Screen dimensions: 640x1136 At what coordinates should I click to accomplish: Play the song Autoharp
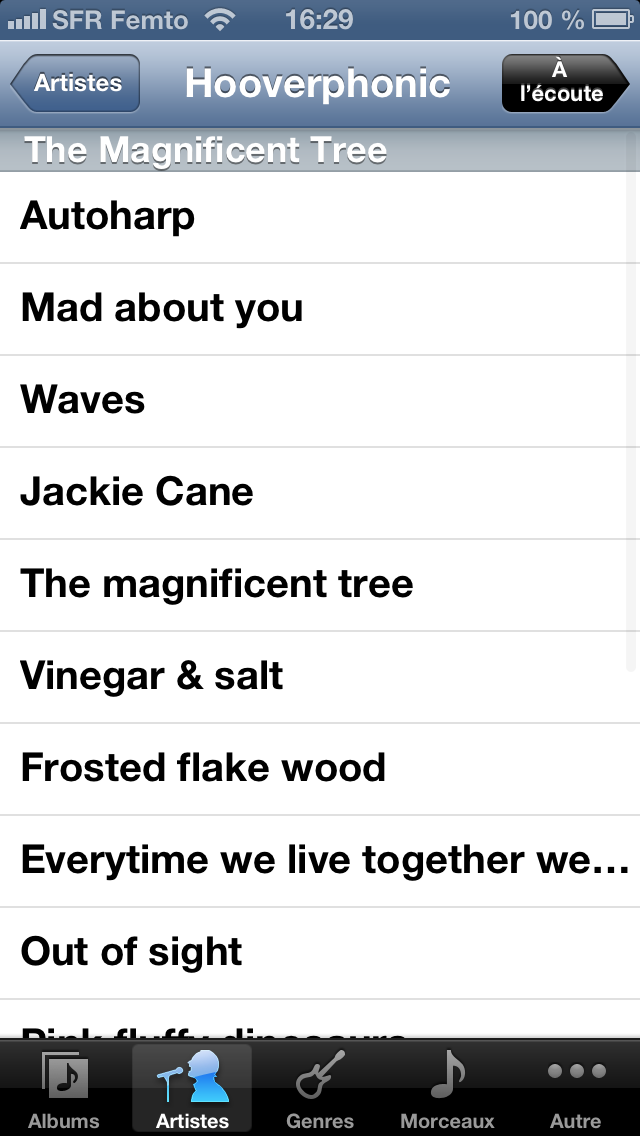(x=320, y=217)
